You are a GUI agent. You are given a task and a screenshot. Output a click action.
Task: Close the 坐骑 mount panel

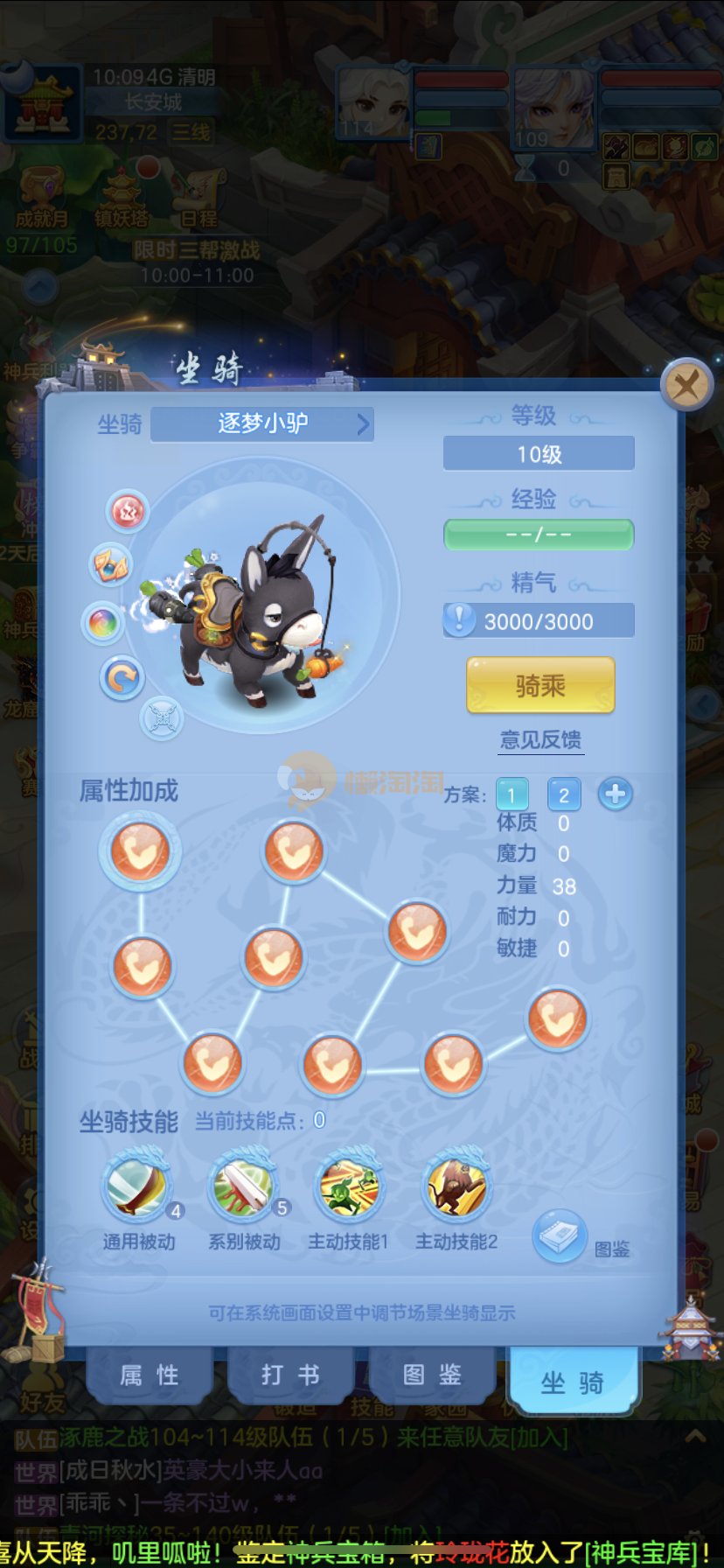(x=686, y=384)
